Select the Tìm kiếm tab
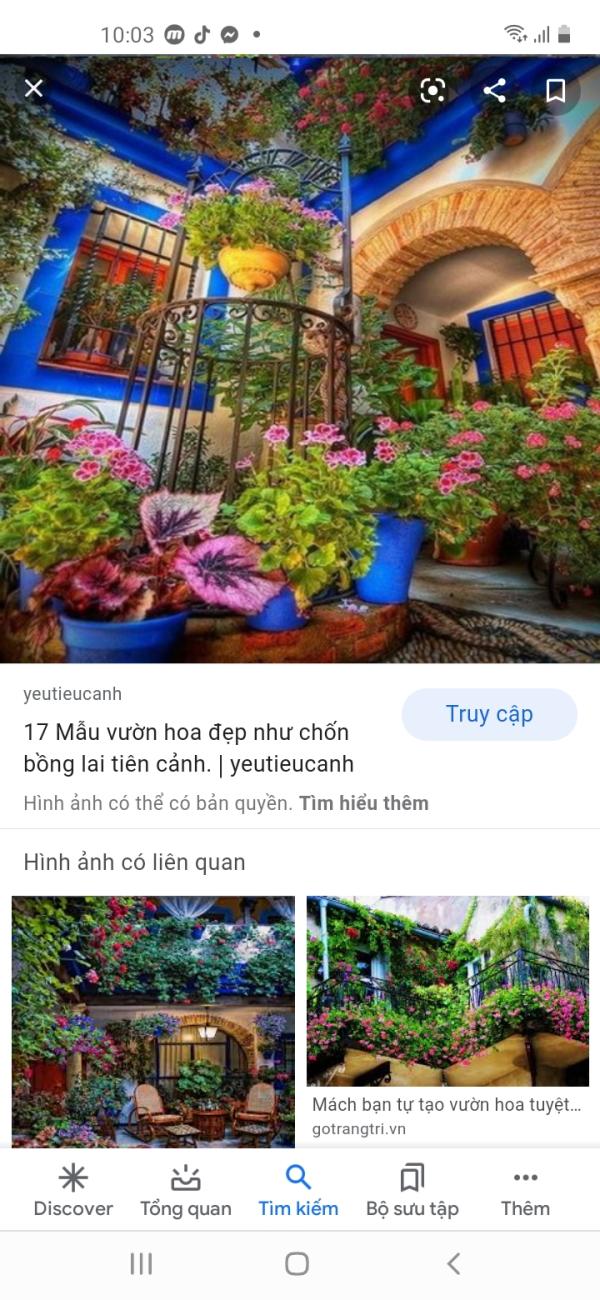The height and width of the screenshot is (1300, 600). [x=298, y=1190]
